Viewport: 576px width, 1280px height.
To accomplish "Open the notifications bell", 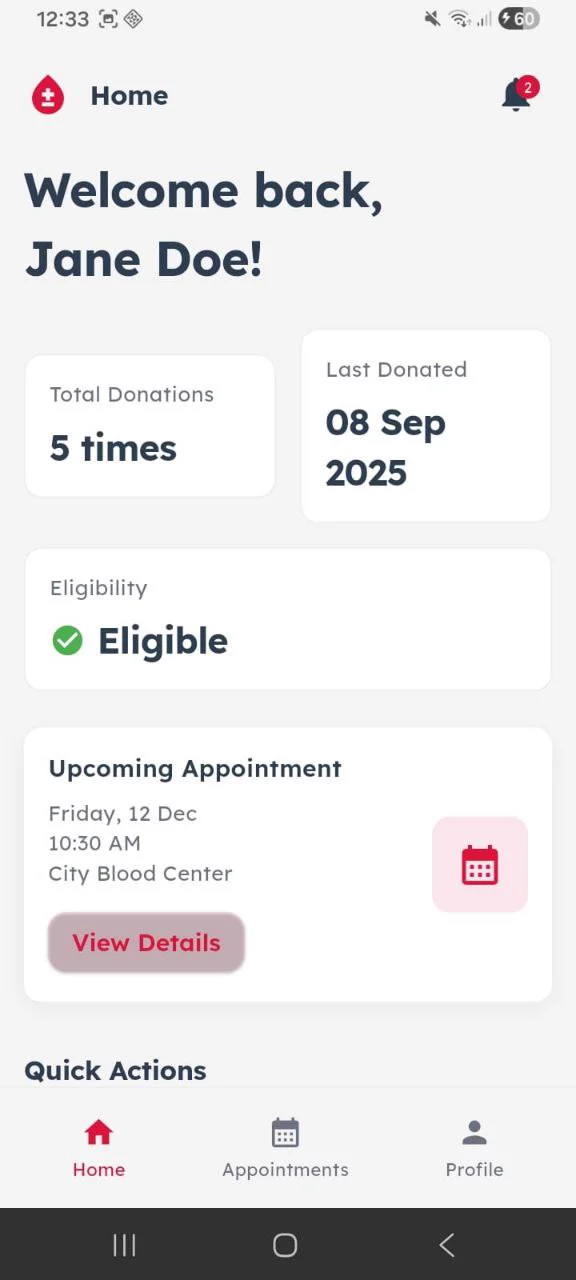I will point(517,95).
